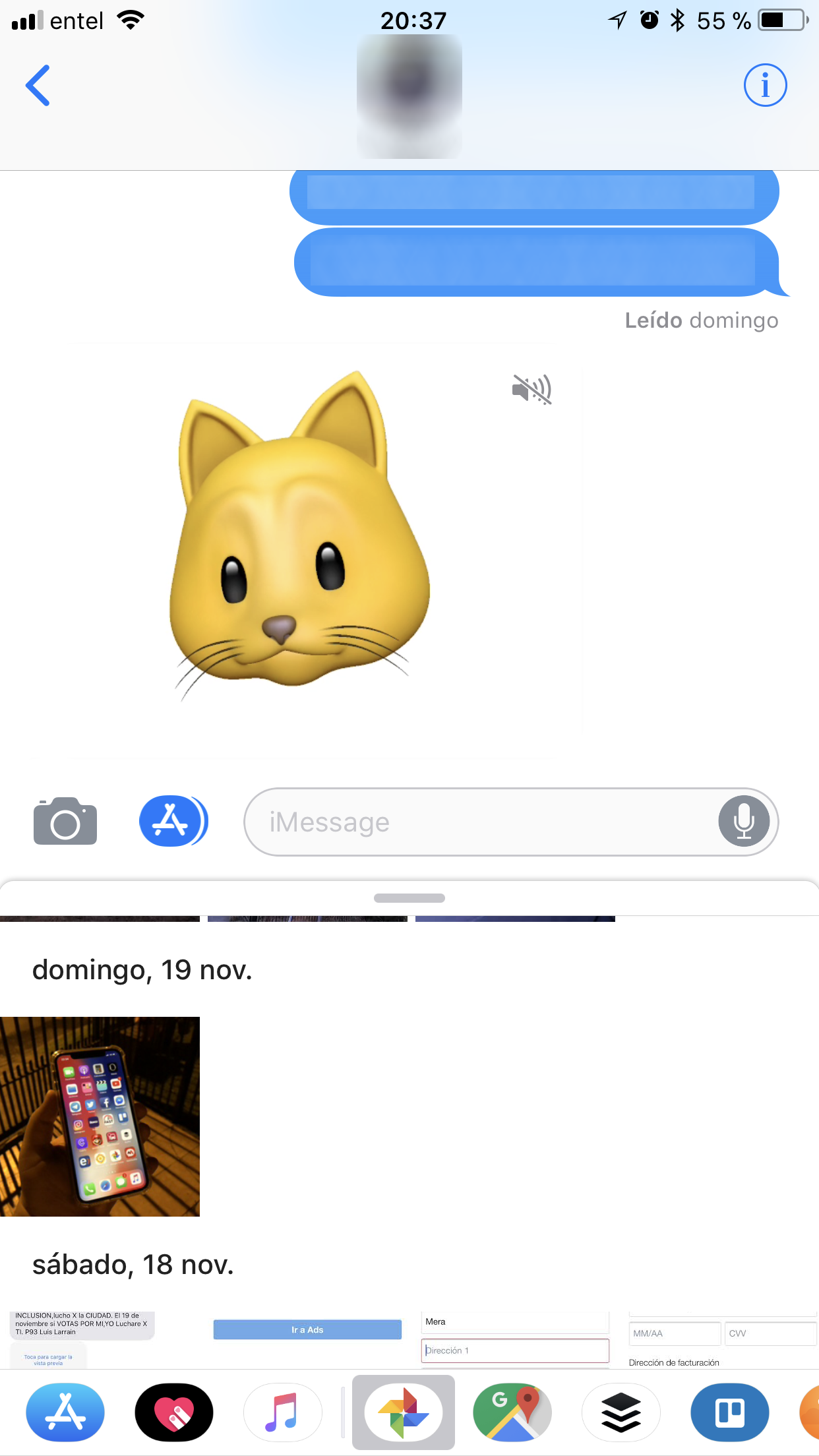The image size is (819, 1456).
Task: Open the App Store in the app drawer
Action: coord(65,1412)
